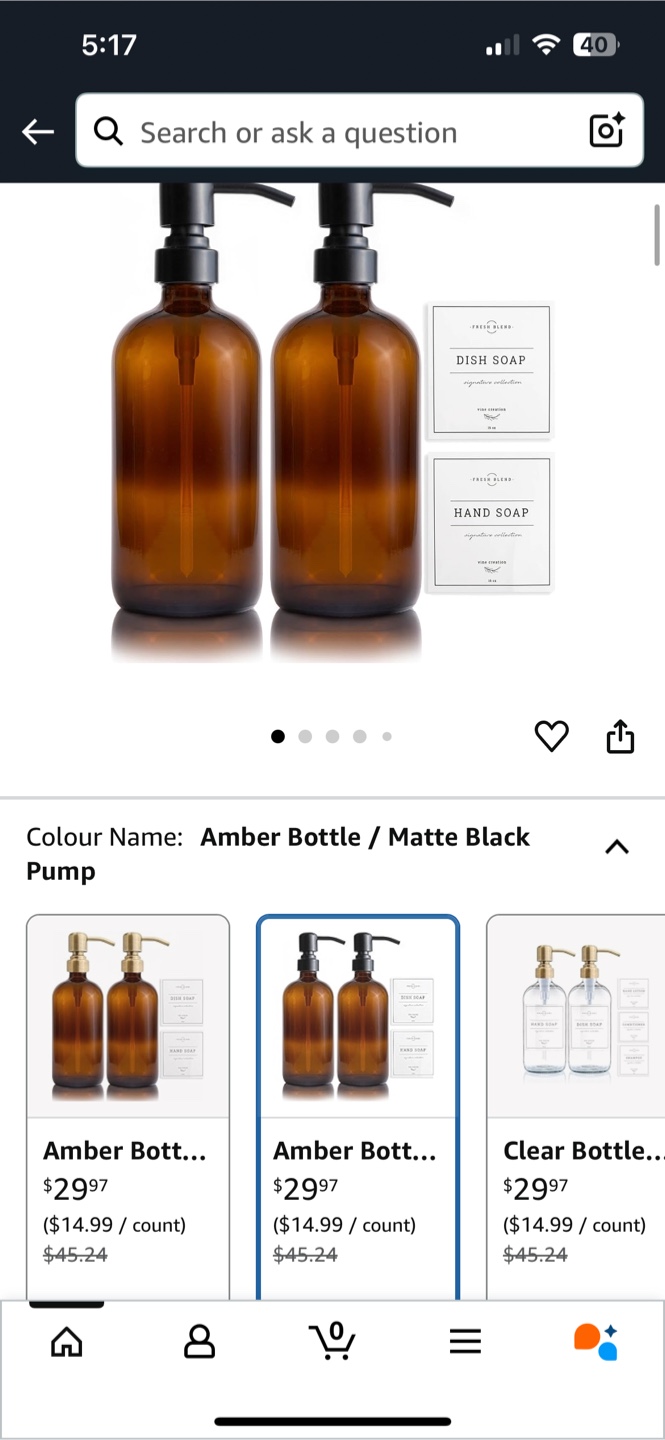Go back using the arrow icon
The image size is (665, 1440).
point(38,132)
